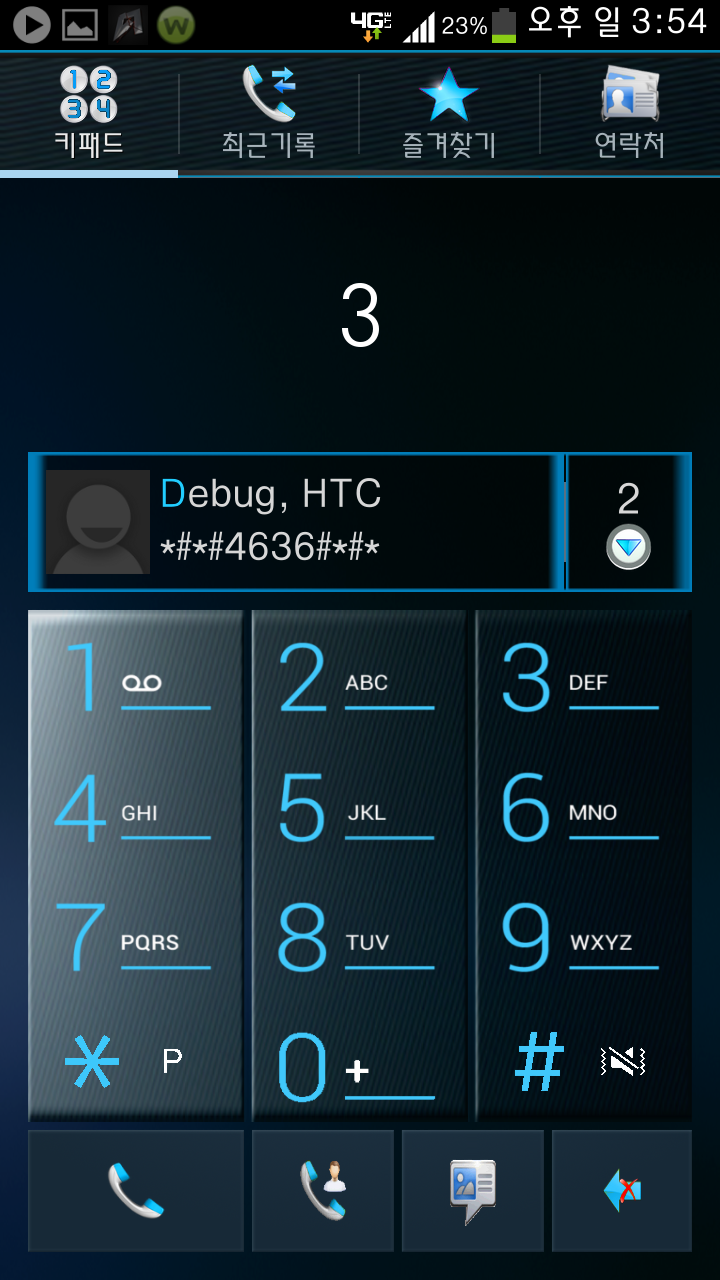Dial digit 6 MNO

(583, 808)
